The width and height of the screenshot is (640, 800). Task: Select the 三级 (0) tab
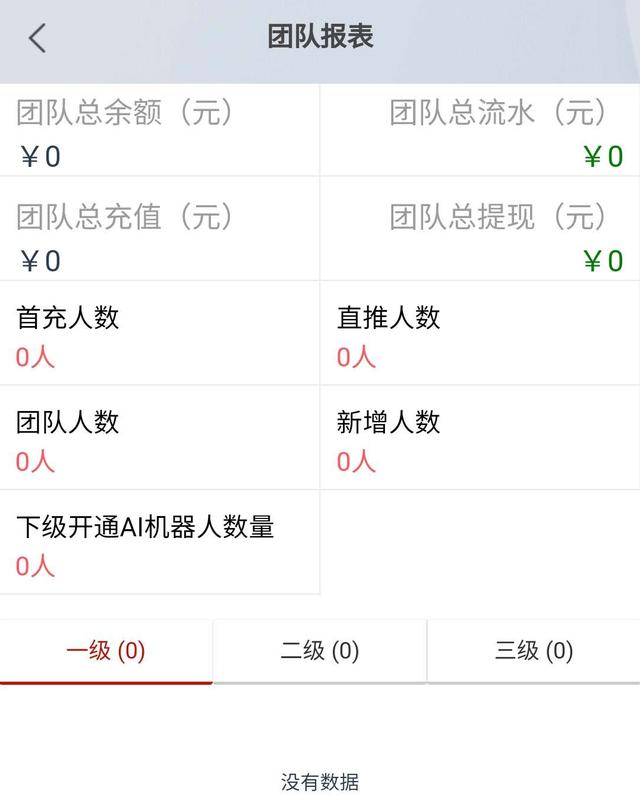[534, 652]
